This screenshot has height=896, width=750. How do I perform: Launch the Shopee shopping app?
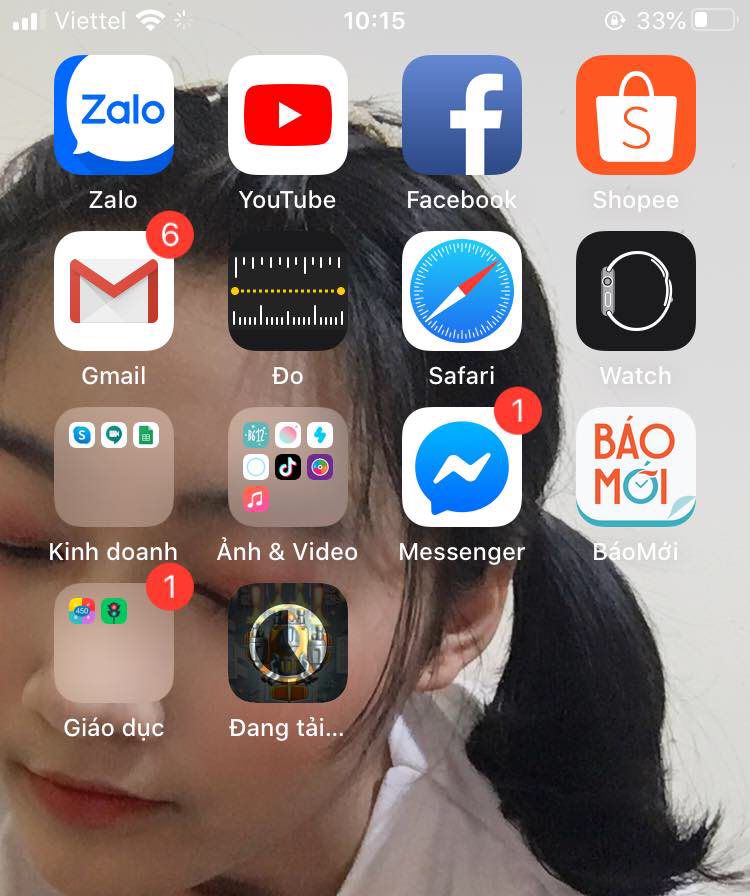(636, 115)
